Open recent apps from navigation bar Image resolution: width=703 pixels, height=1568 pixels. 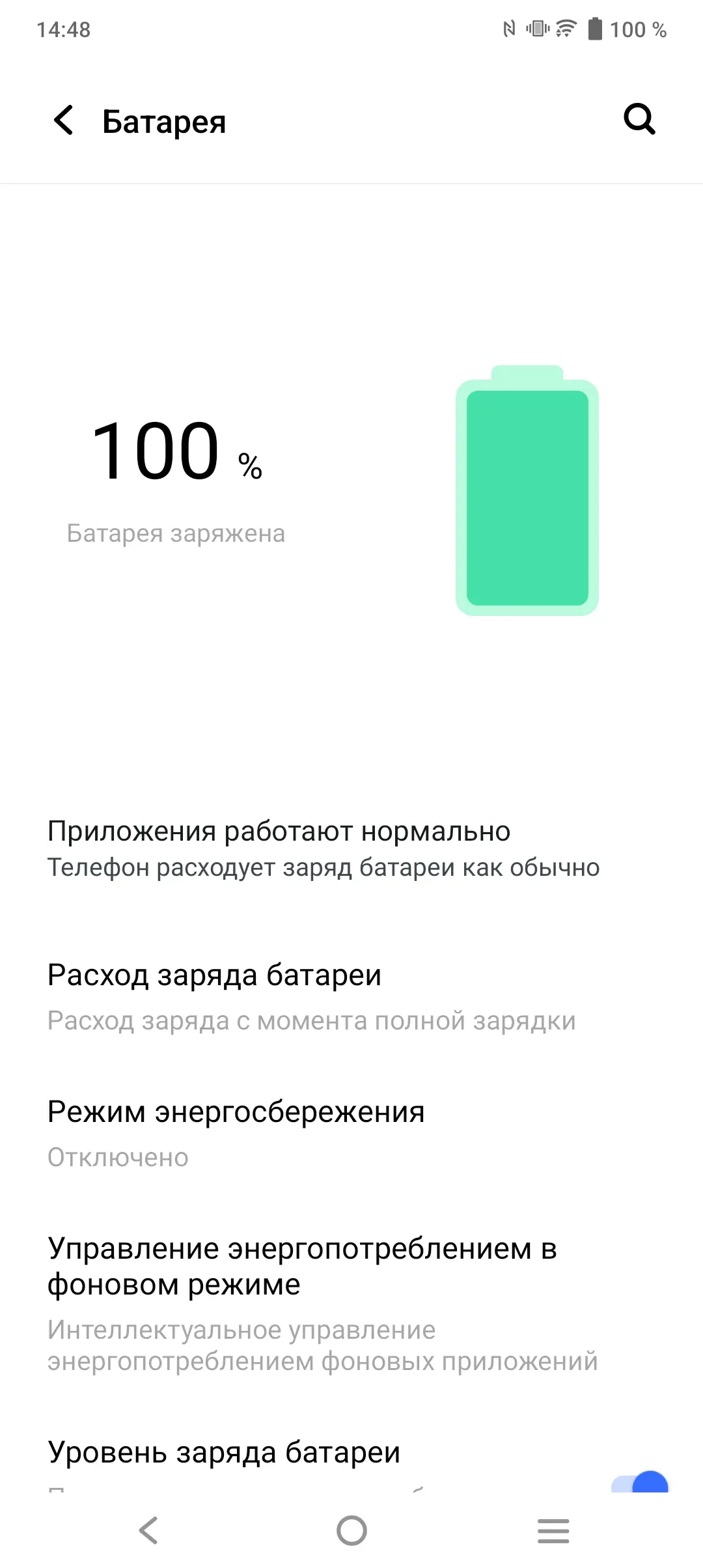[x=553, y=1530]
